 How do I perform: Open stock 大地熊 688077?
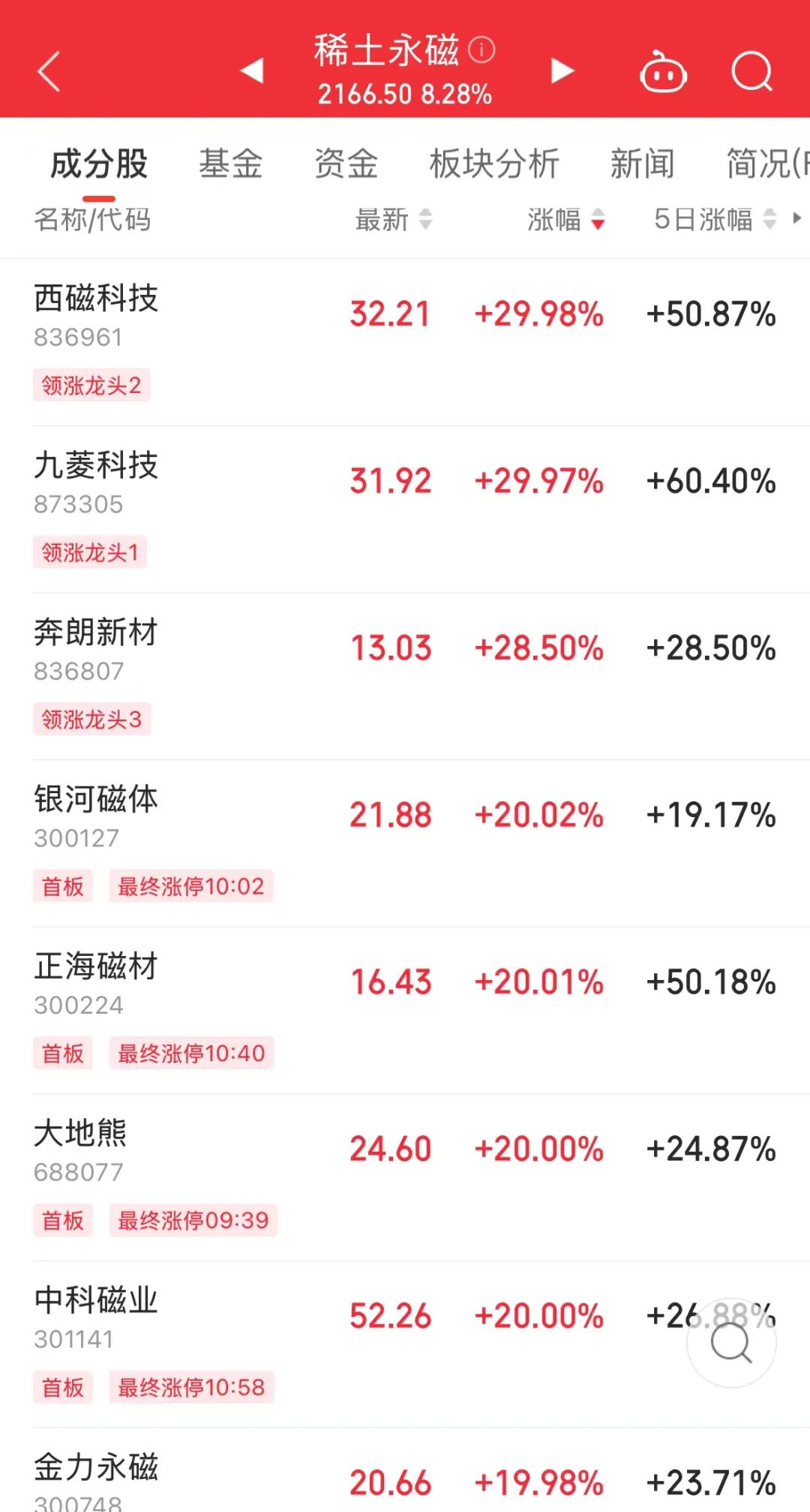(81, 1150)
